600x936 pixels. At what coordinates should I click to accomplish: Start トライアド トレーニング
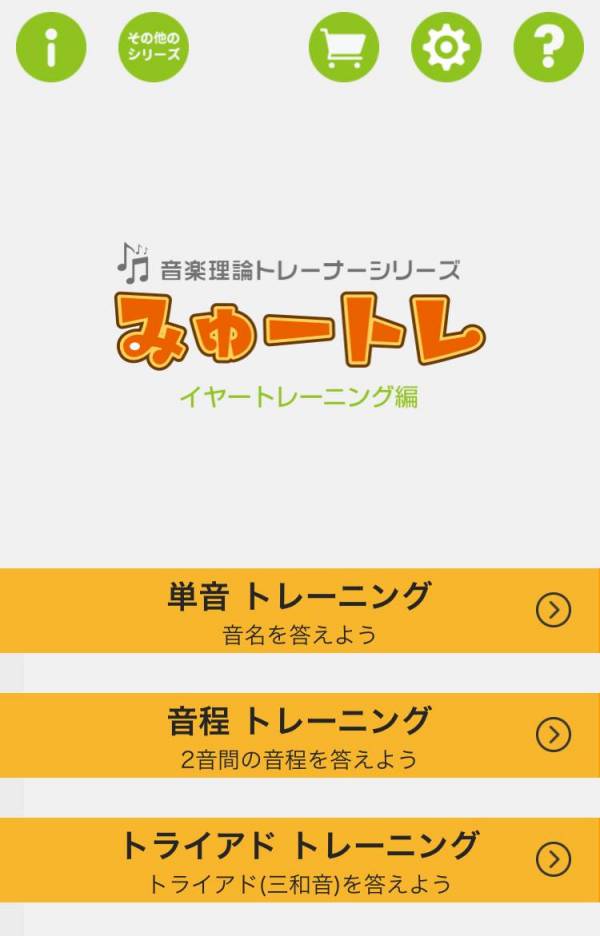[x=300, y=859]
